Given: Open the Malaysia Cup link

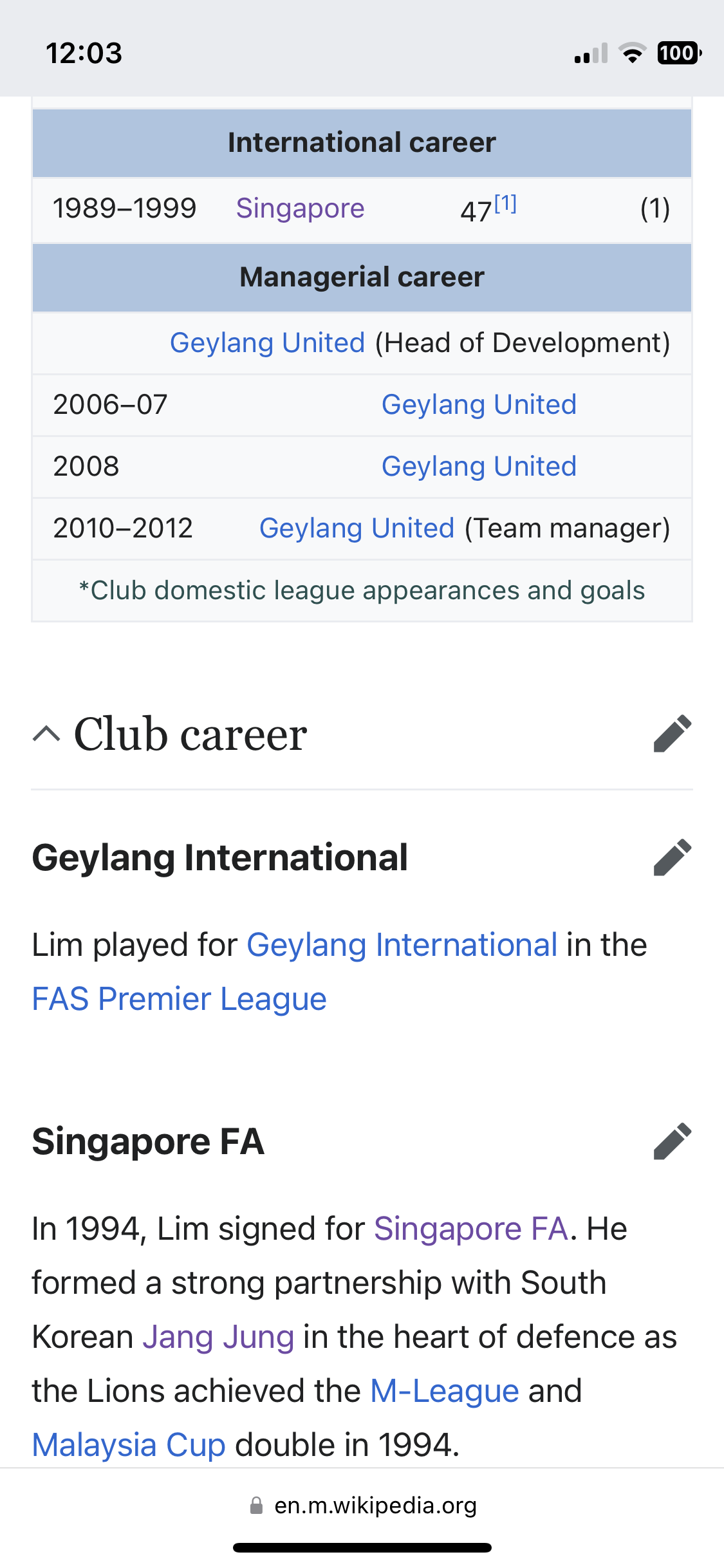Looking at the screenshot, I should point(129,1446).
